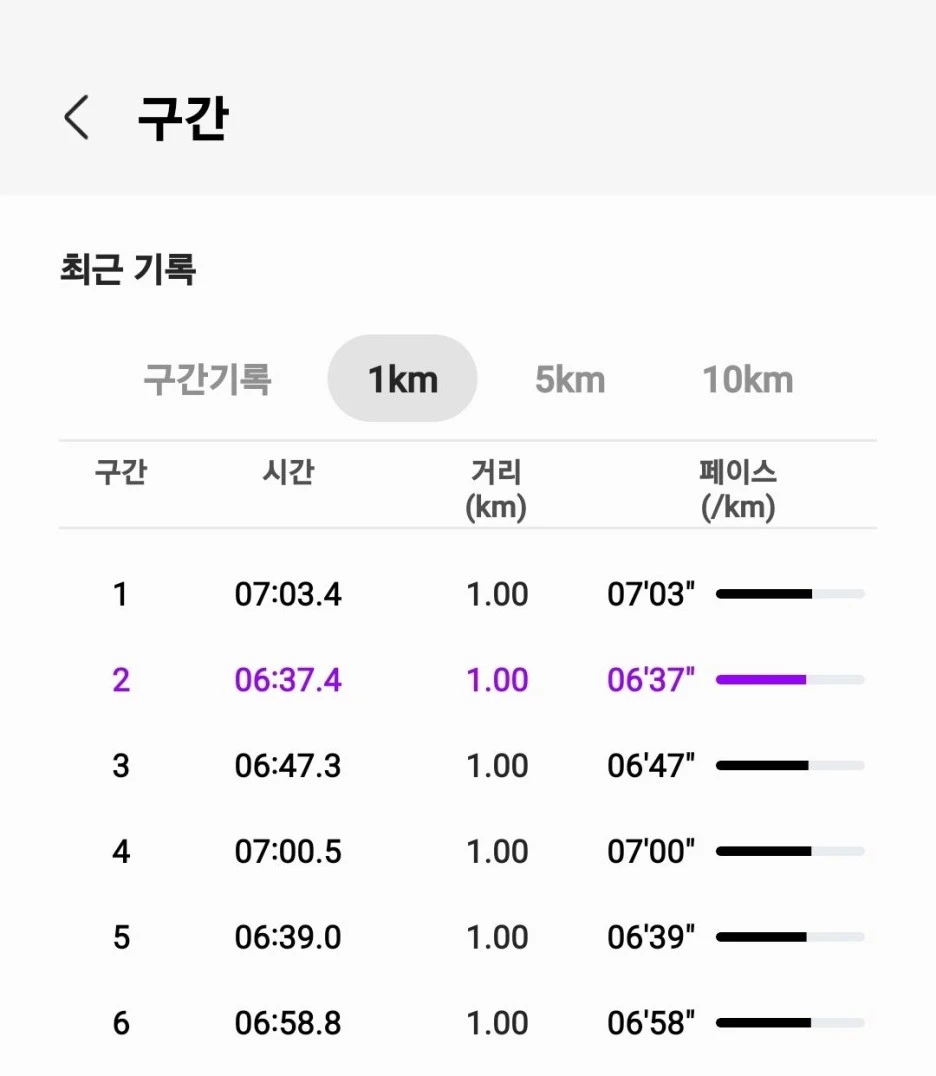Select the 1km tab
The height and width of the screenshot is (1076, 936).
[x=402, y=379]
